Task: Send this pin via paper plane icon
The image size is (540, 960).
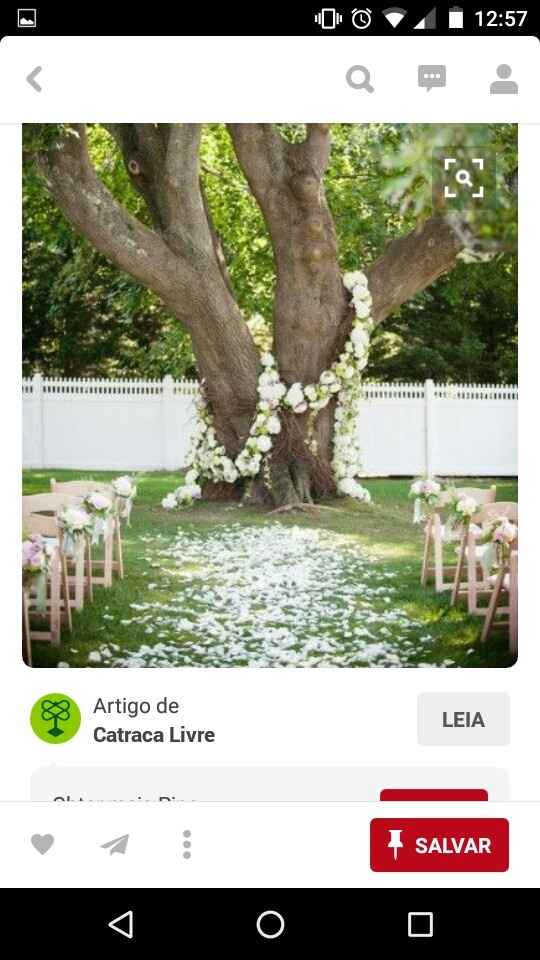Action: pos(115,844)
